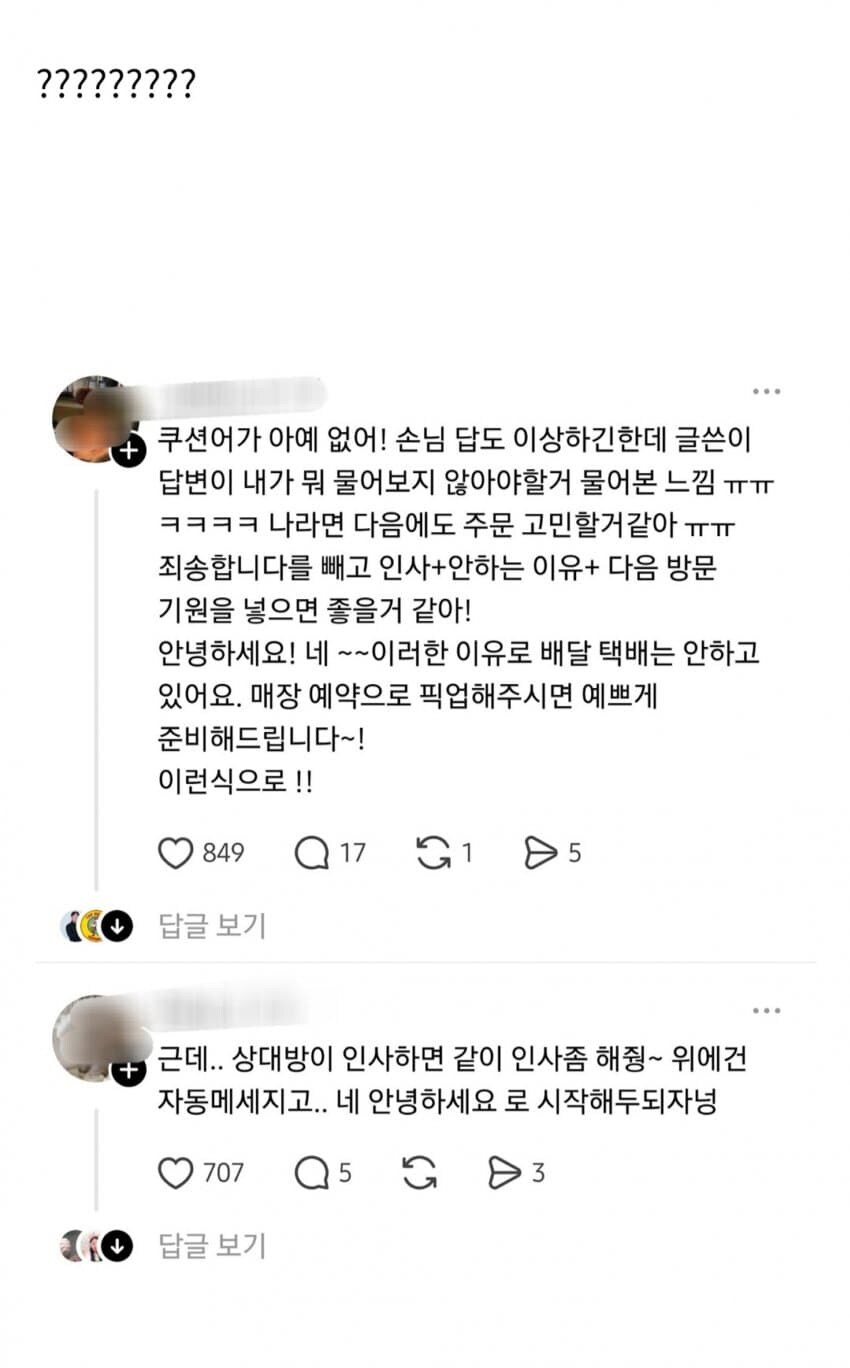Open the three-dot menu on the second comment
The height and width of the screenshot is (1368, 850).
(x=765, y=1011)
